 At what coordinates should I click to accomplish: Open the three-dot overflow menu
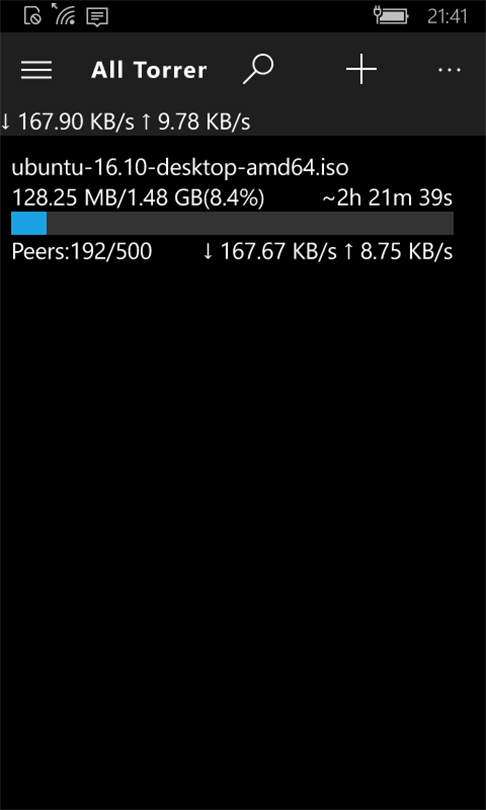coord(449,70)
